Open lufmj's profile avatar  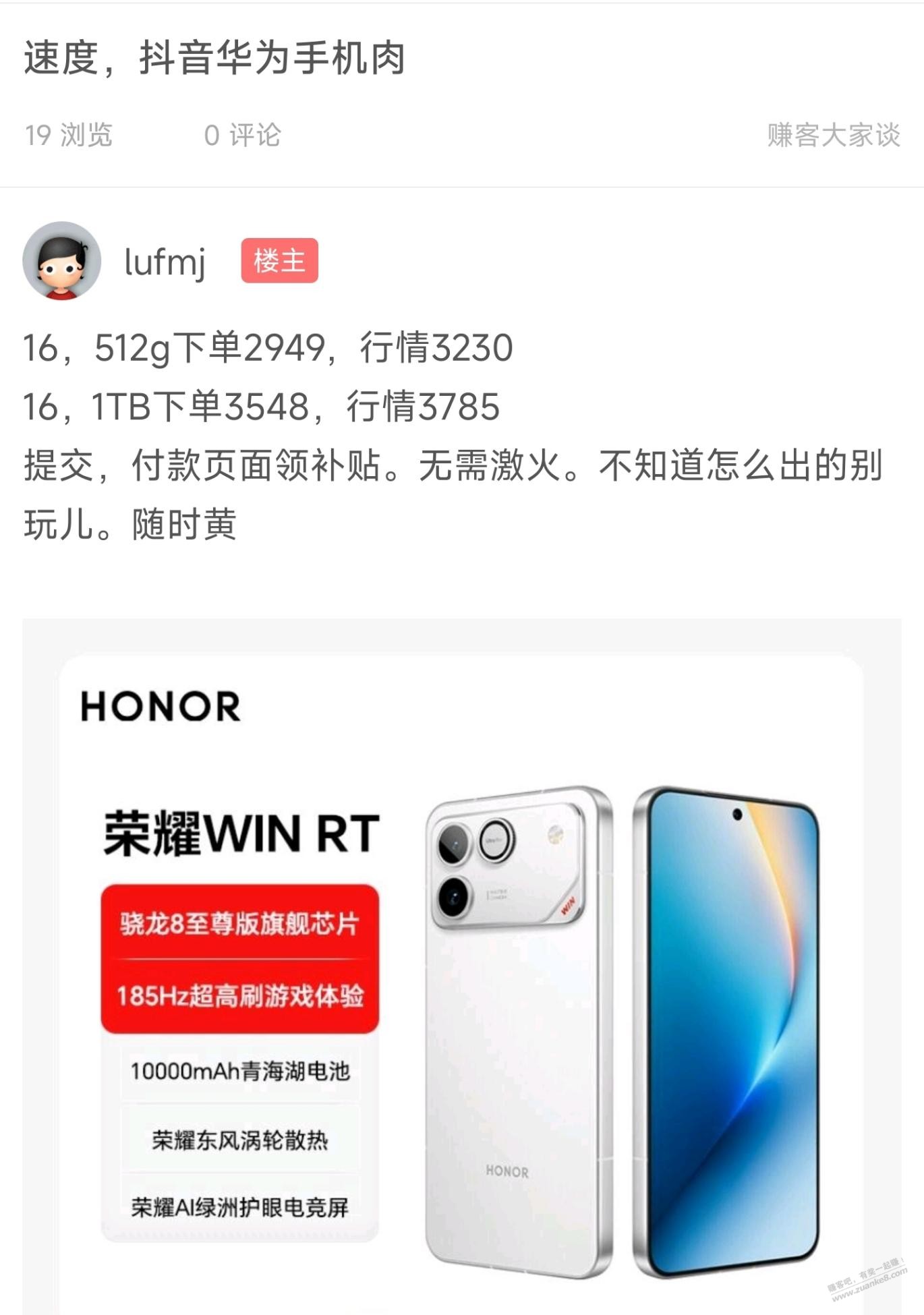[61, 260]
